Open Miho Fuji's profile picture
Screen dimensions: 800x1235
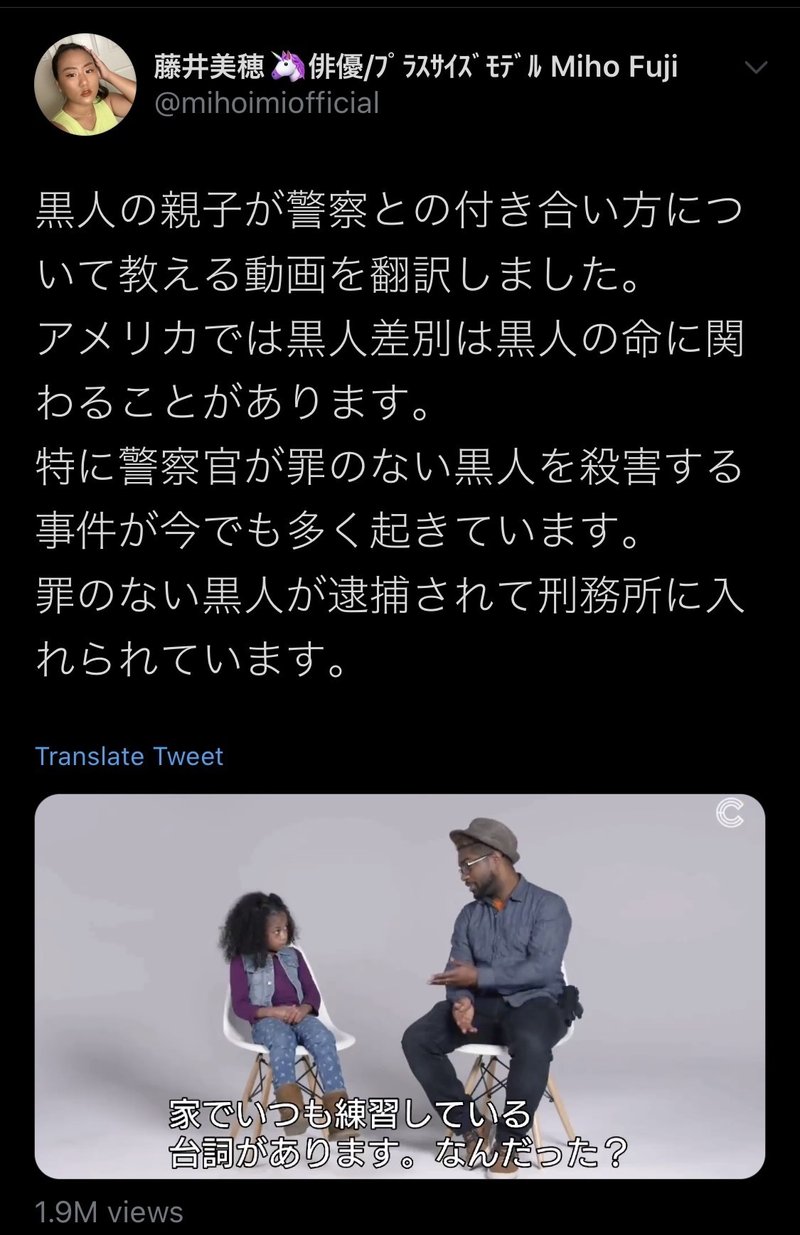[x=85, y=90]
